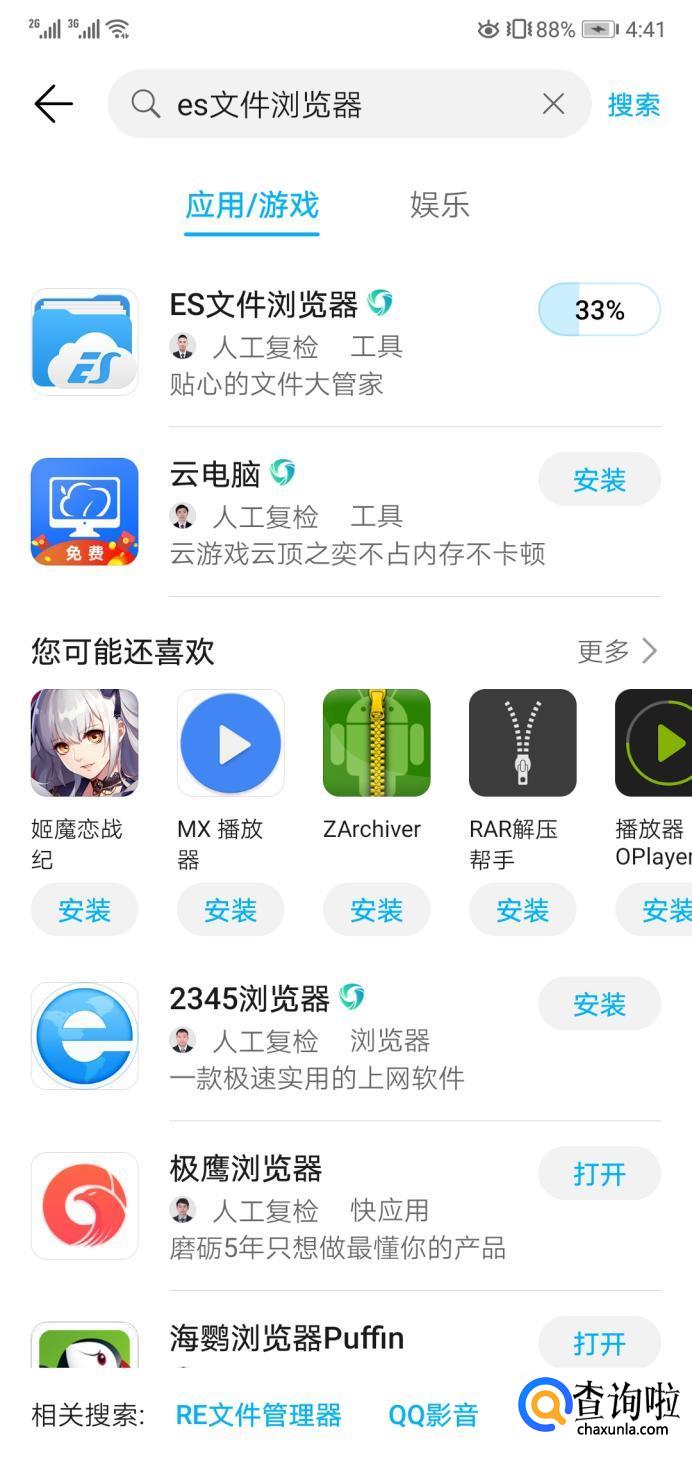Search related term QQ影音
The height and width of the screenshot is (1460, 692).
point(433,1415)
